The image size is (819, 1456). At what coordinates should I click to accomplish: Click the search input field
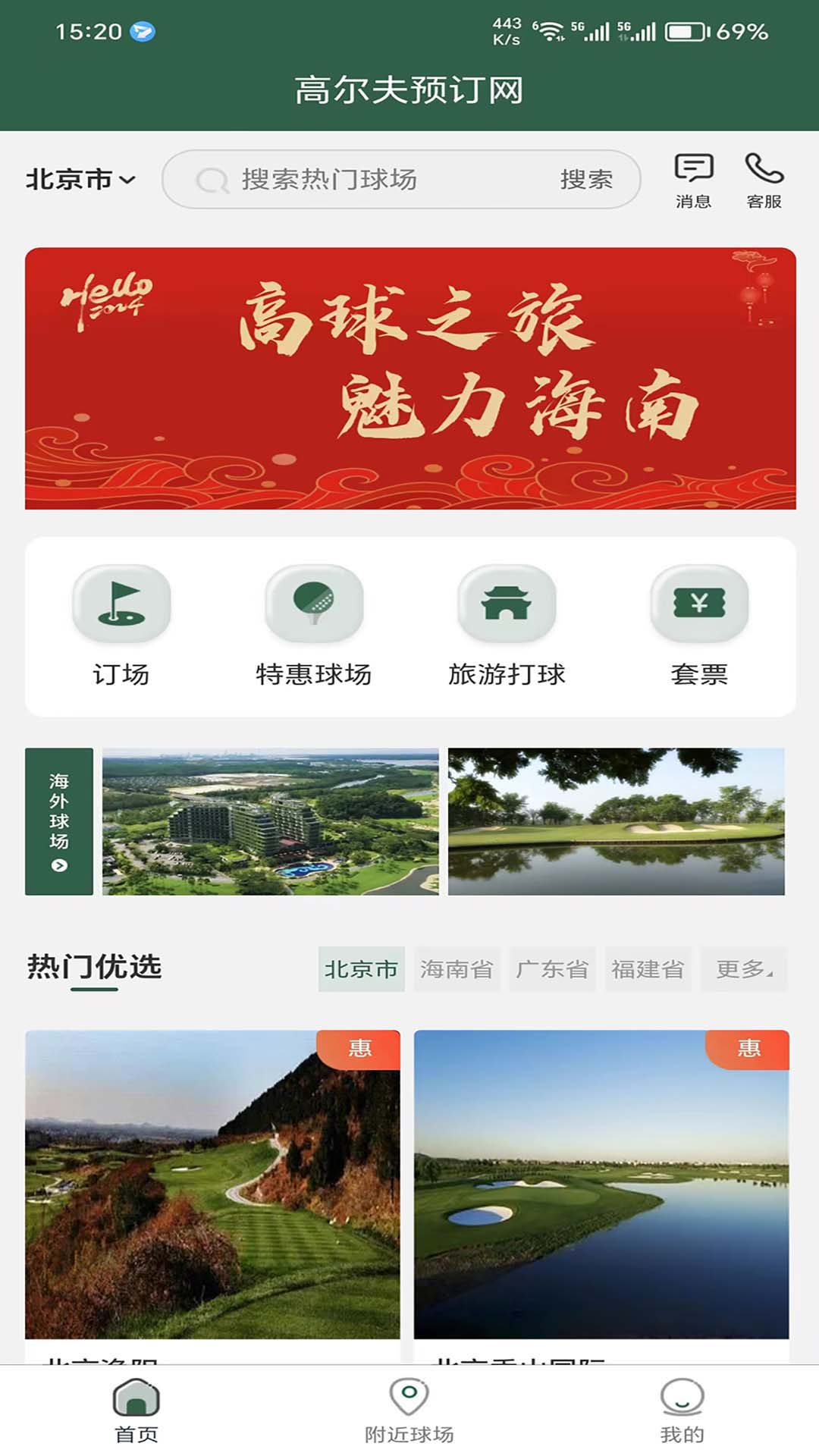click(394, 180)
